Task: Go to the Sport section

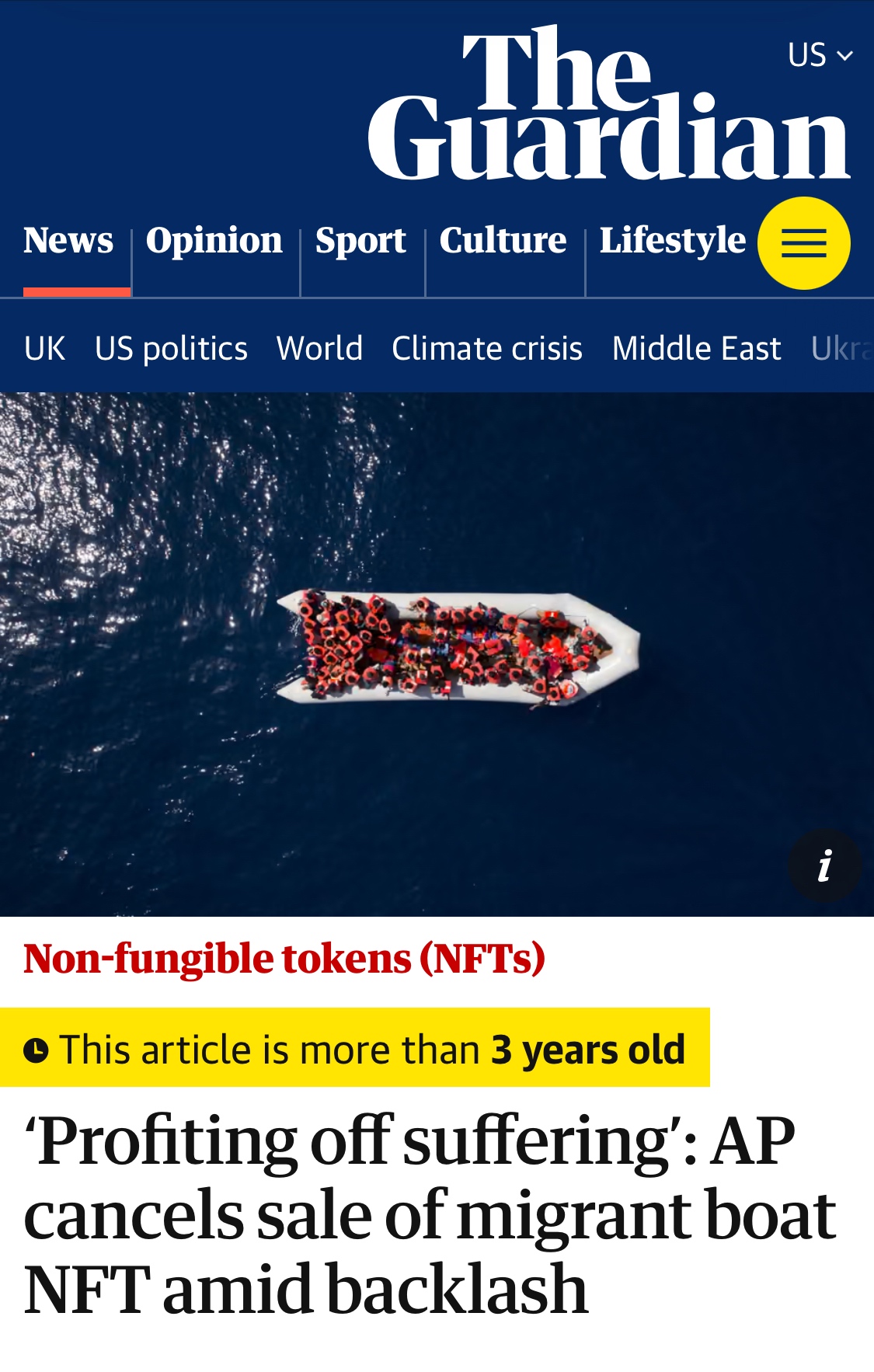Action: click(360, 241)
